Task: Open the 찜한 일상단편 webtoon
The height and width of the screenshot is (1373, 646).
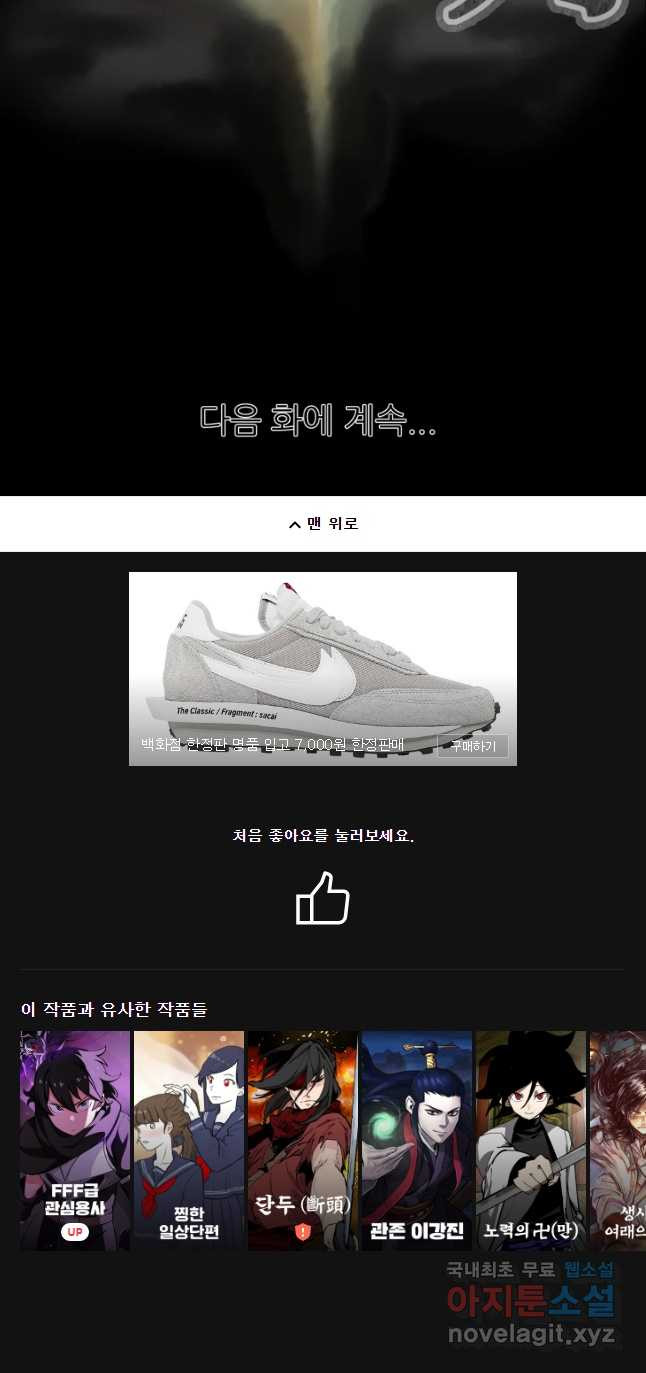Action: pyautogui.click(x=189, y=1140)
